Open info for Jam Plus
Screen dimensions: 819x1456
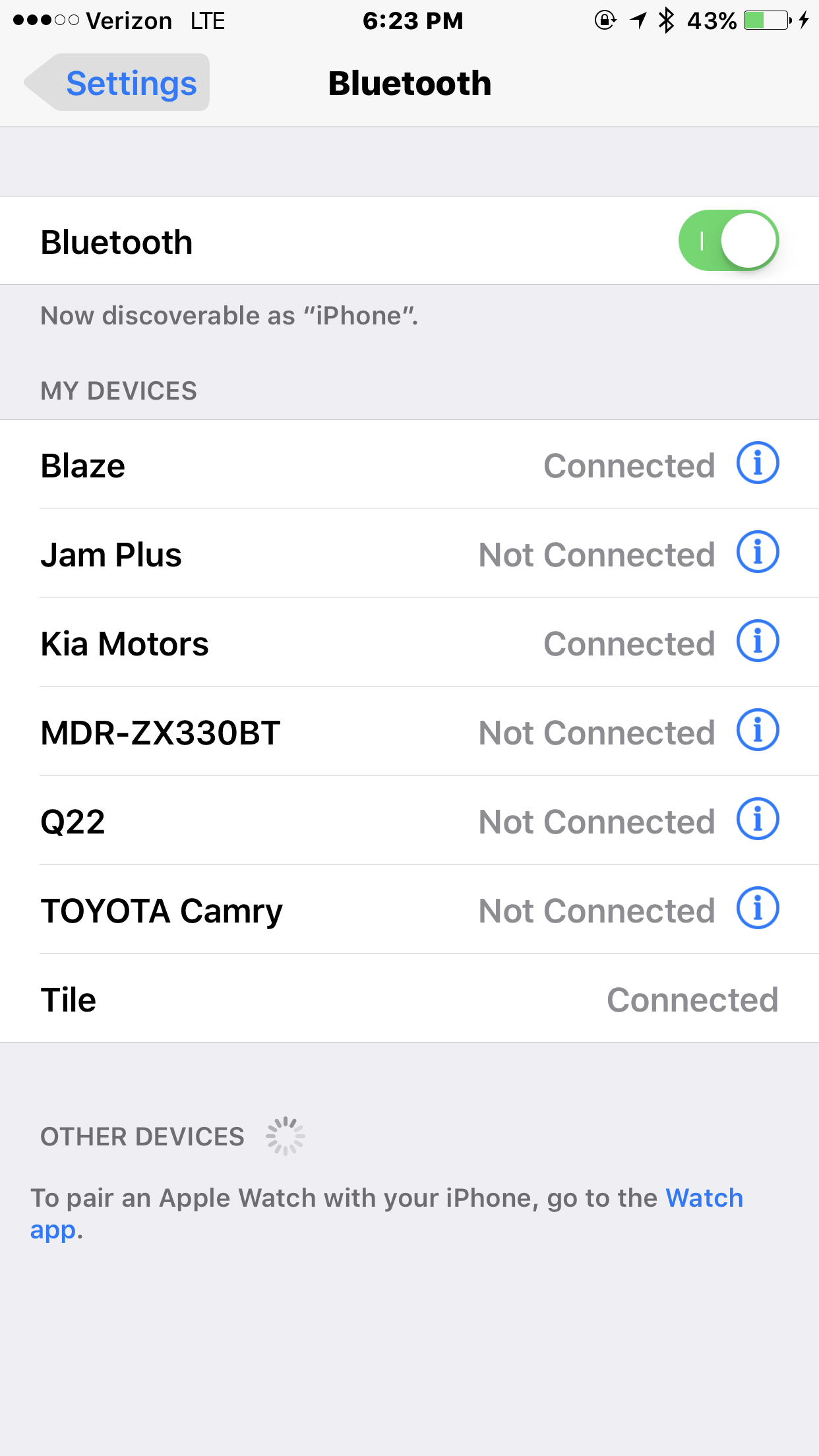click(757, 552)
